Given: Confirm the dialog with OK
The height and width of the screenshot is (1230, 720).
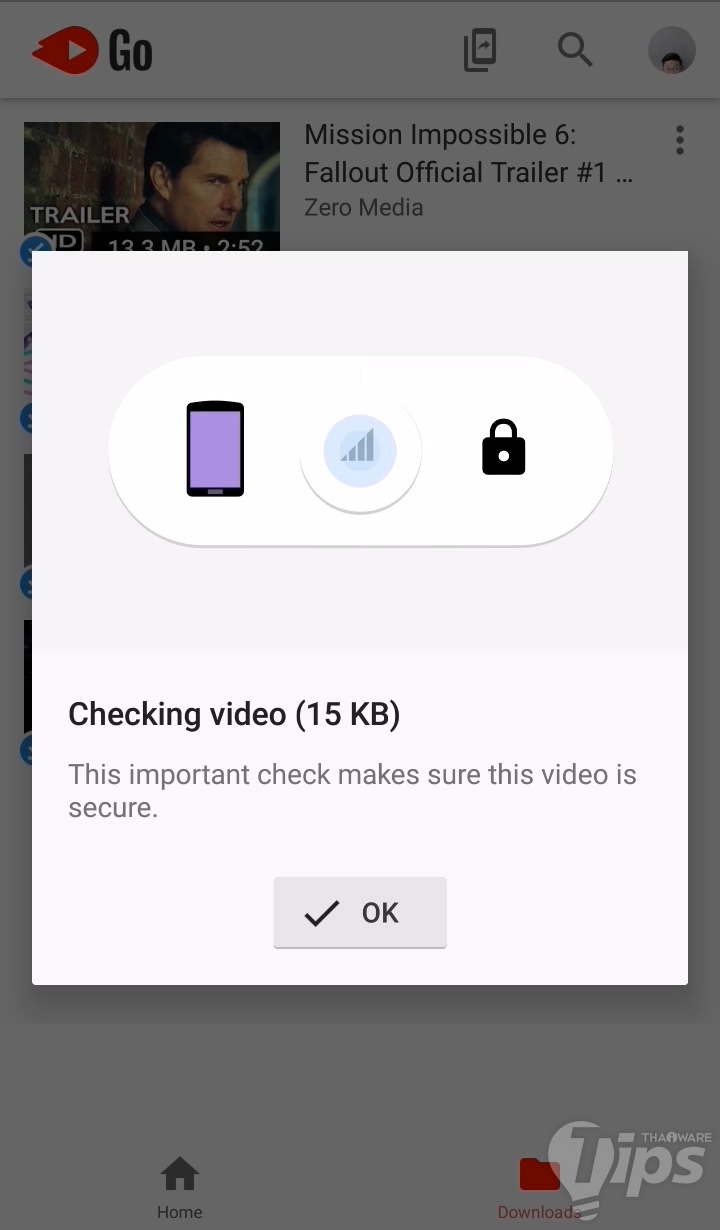Looking at the screenshot, I should point(360,912).
